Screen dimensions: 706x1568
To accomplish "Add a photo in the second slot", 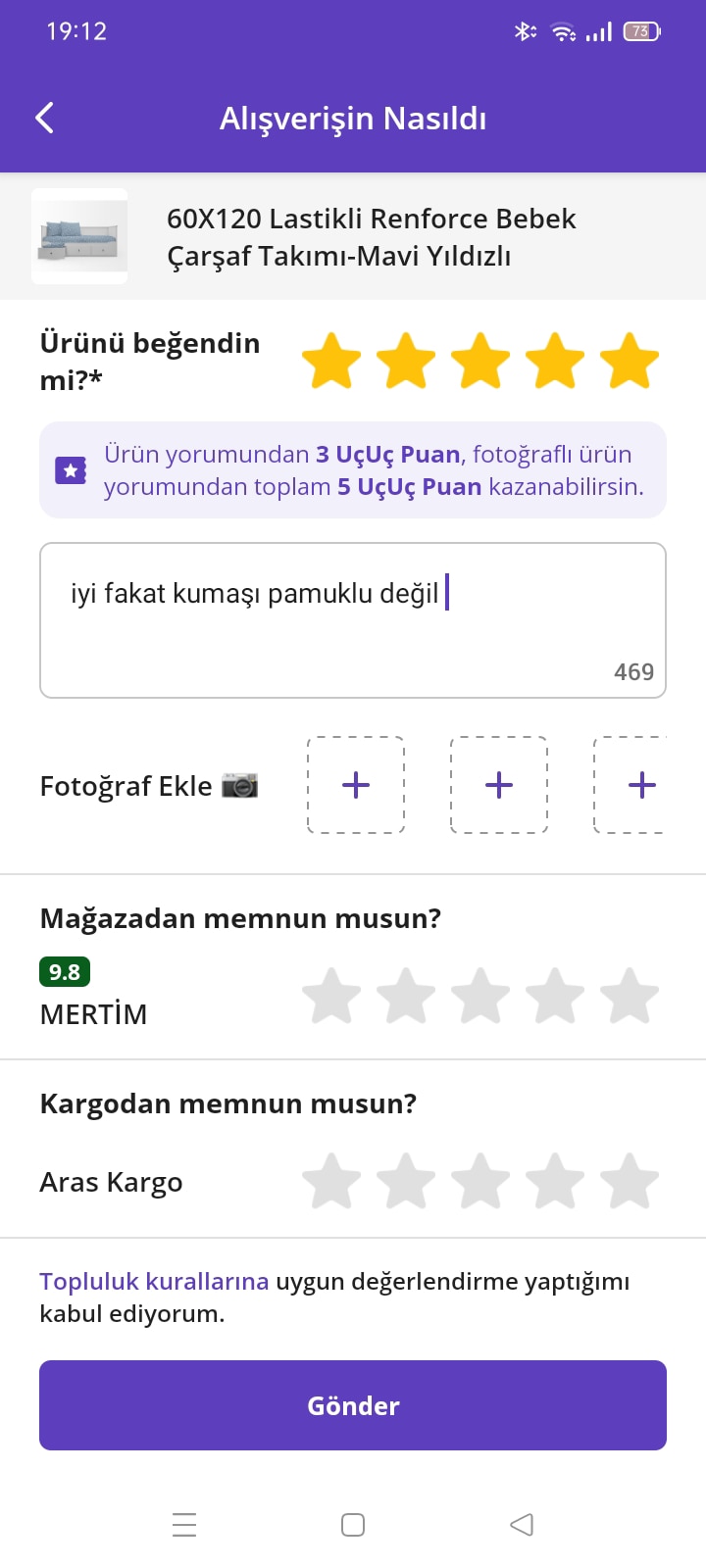I will [499, 785].
